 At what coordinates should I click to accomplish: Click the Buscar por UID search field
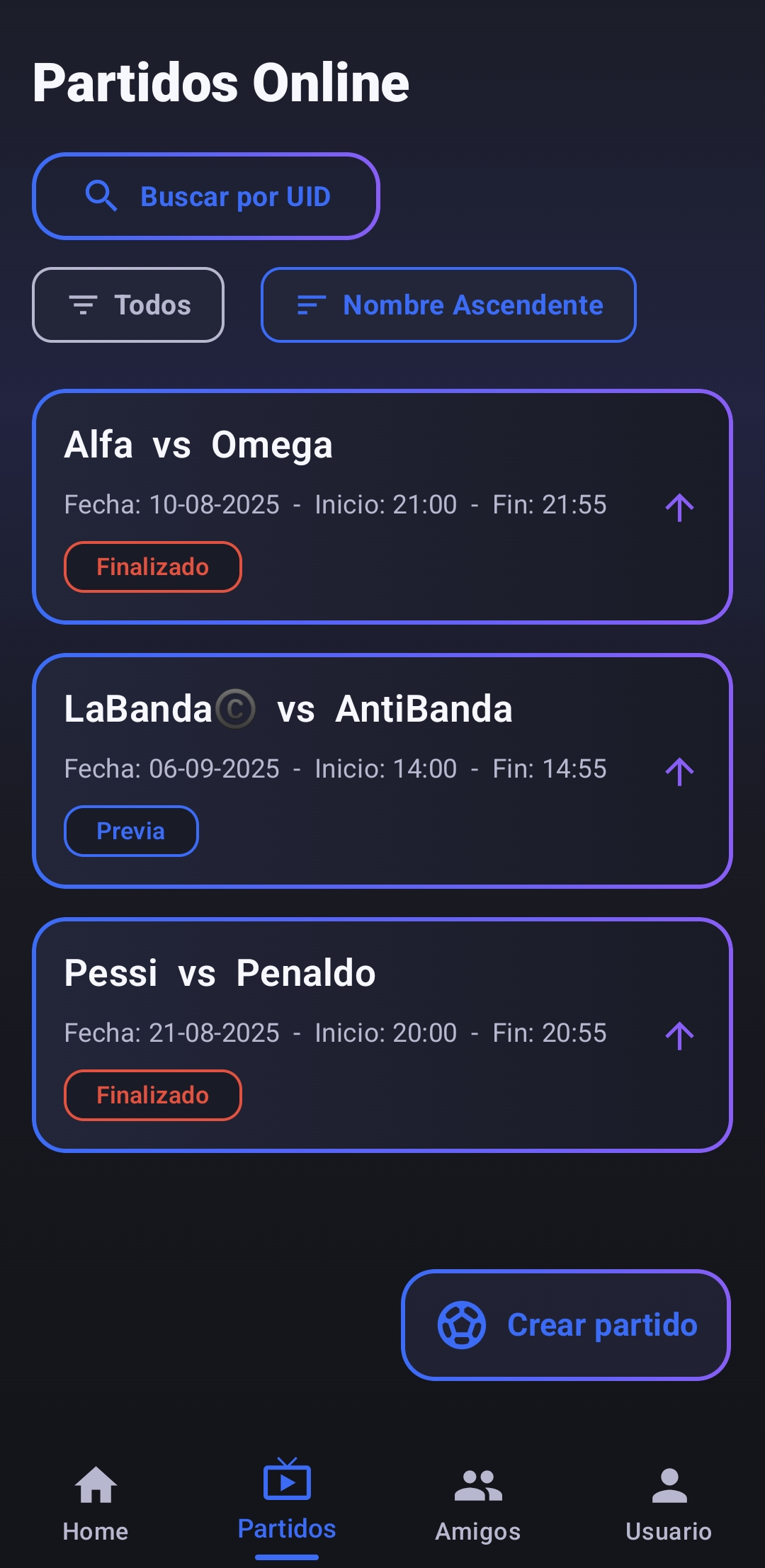tap(207, 196)
